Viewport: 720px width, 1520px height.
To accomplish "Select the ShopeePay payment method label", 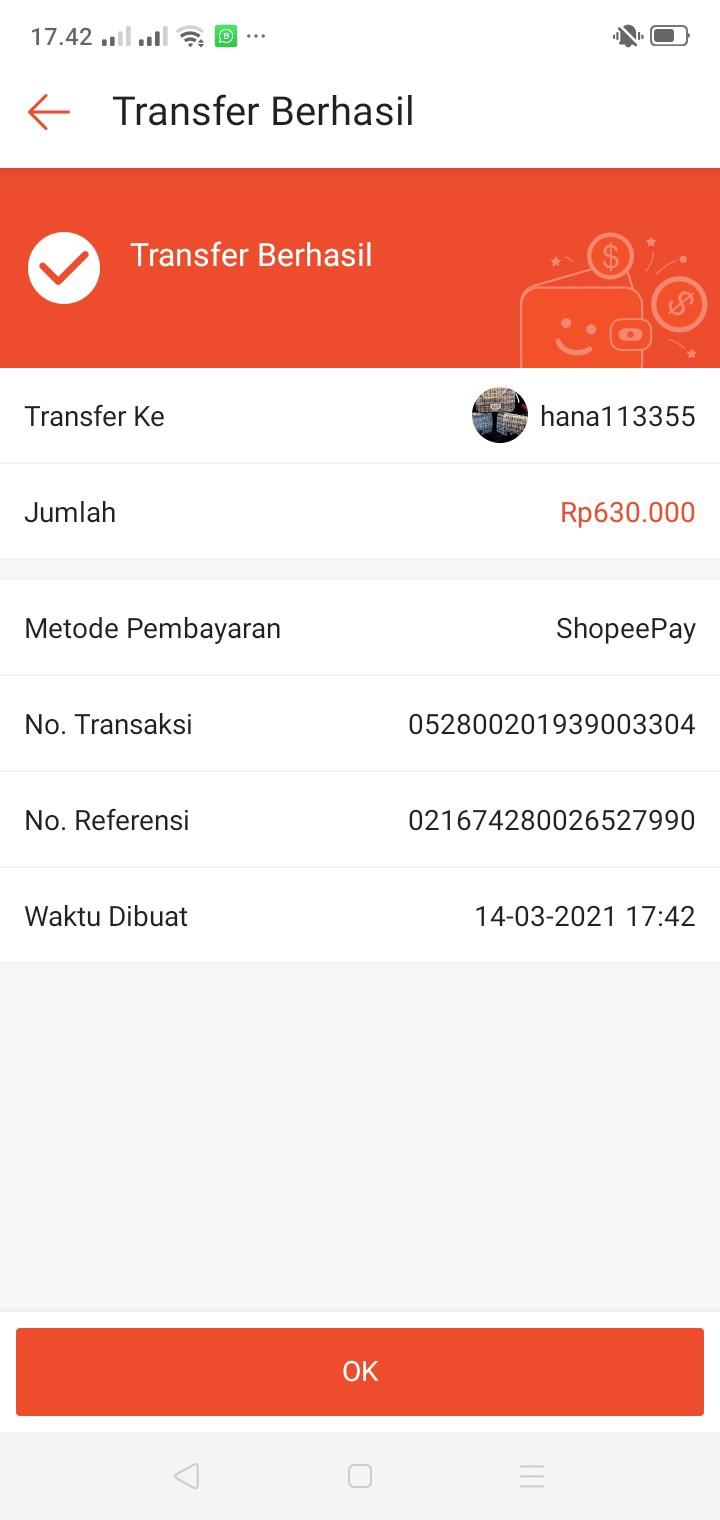I will tap(626, 628).
